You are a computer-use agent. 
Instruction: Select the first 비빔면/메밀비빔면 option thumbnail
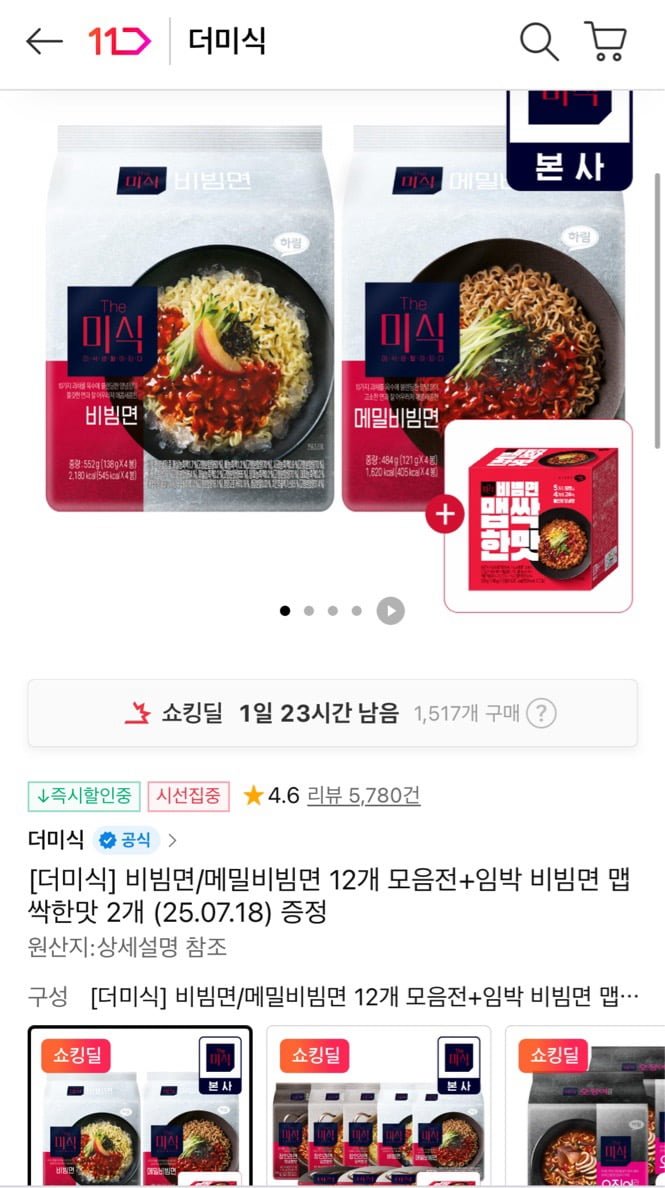[140, 1105]
